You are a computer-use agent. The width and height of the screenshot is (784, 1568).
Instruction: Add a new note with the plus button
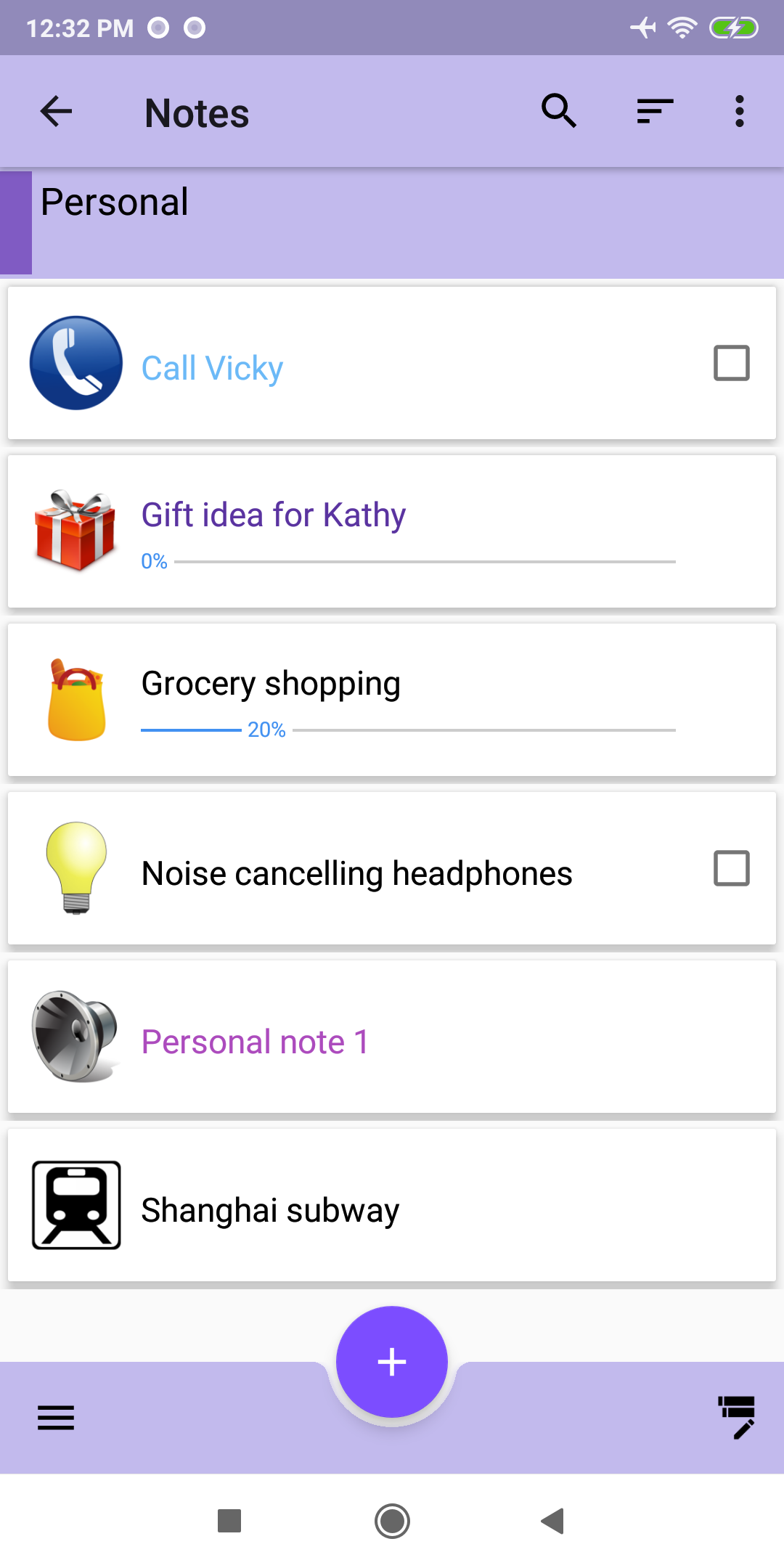tap(392, 1362)
